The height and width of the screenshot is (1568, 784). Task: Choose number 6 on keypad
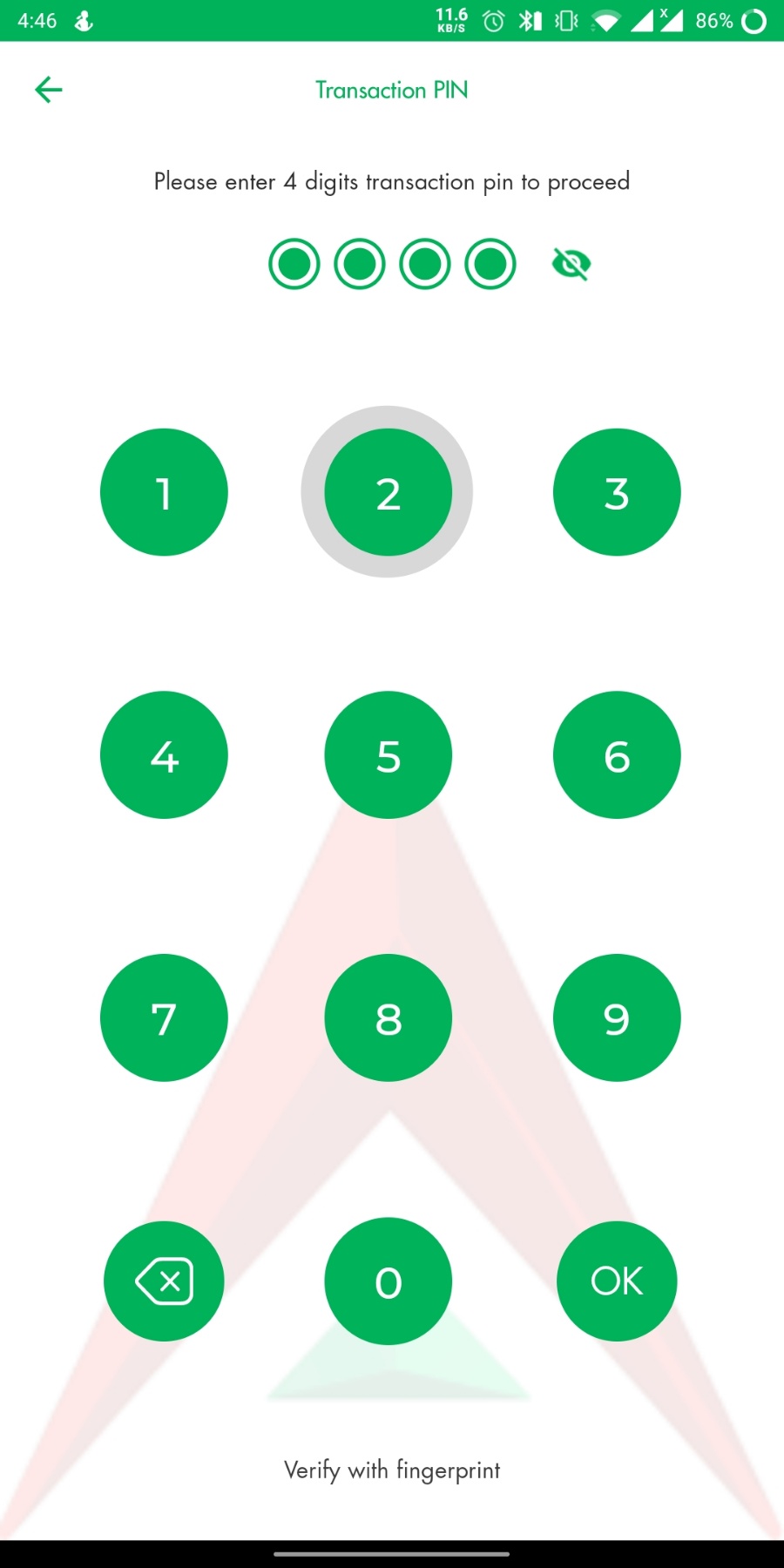[x=617, y=755]
